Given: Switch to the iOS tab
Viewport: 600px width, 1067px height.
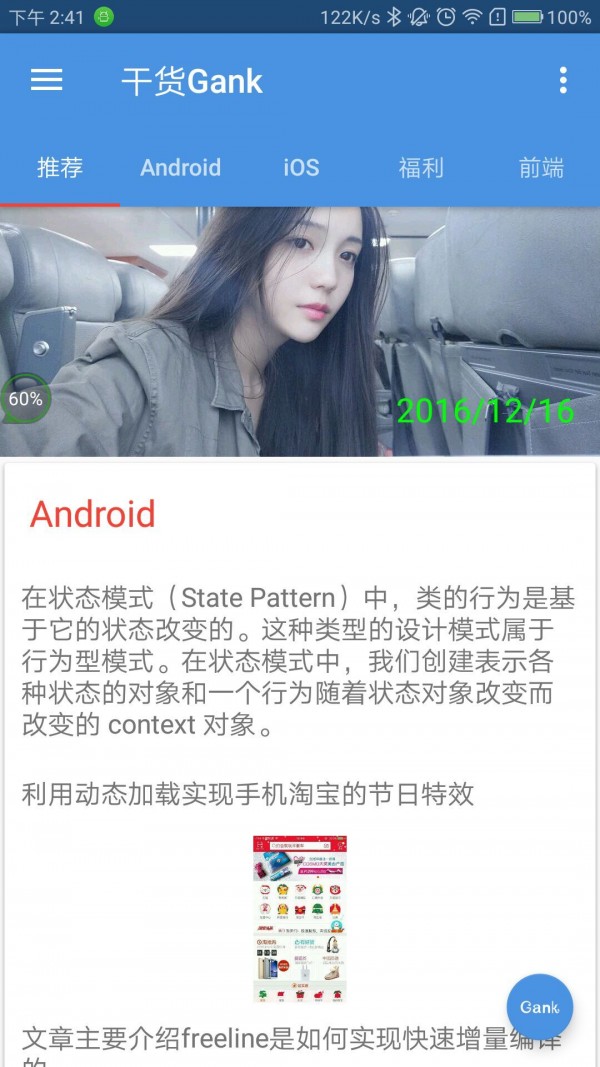Looking at the screenshot, I should [301, 167].
